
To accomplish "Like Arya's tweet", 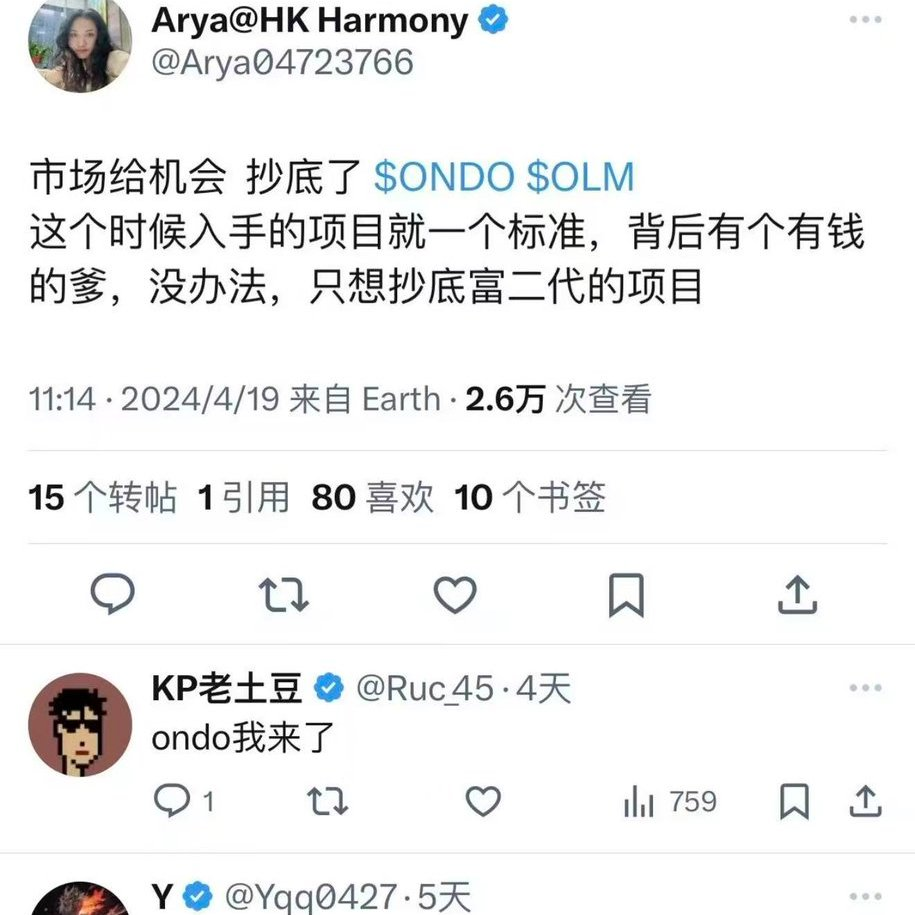I will [x=455, y=595].
